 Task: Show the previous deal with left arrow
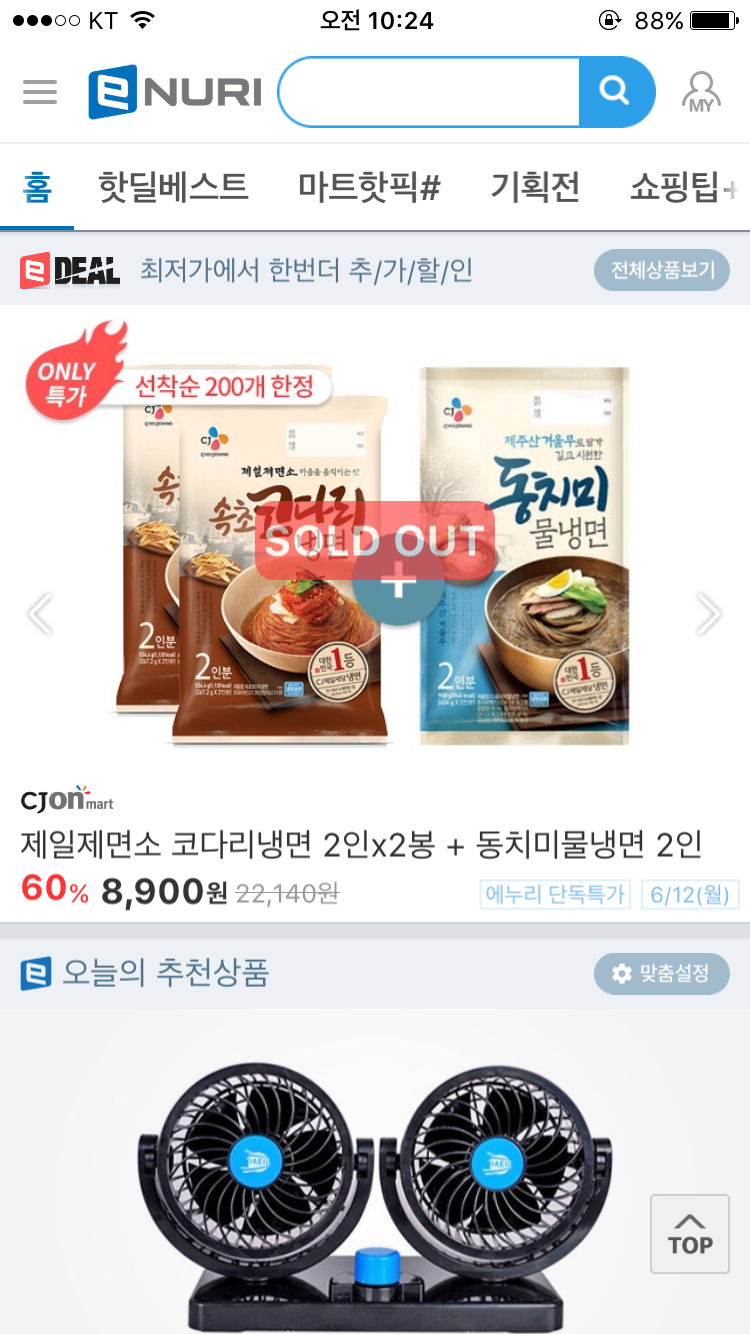[40, 614]
